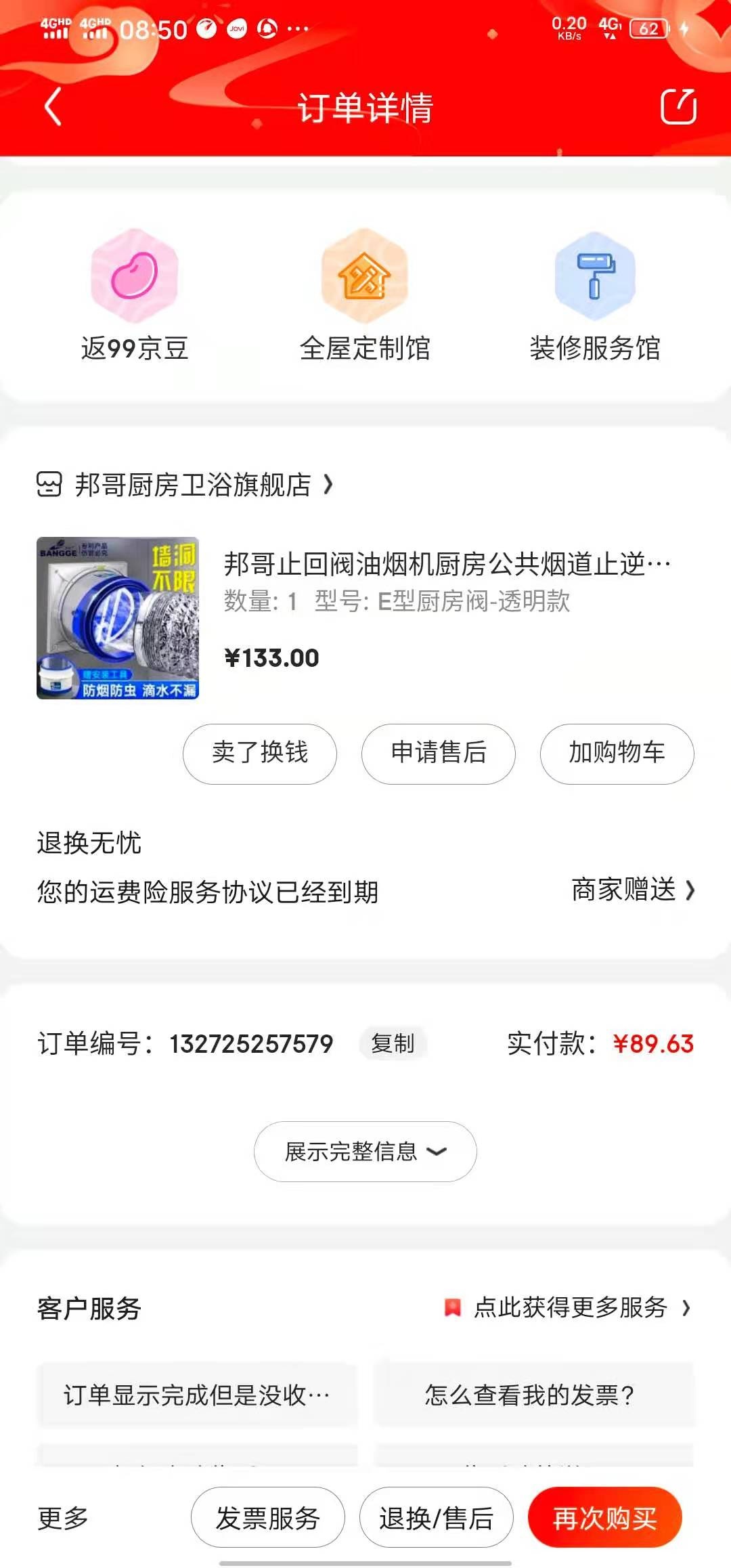Select the 订单显示完成但是没收… question
This screenshot has width=731, height=1568.
coord(197,1395)
